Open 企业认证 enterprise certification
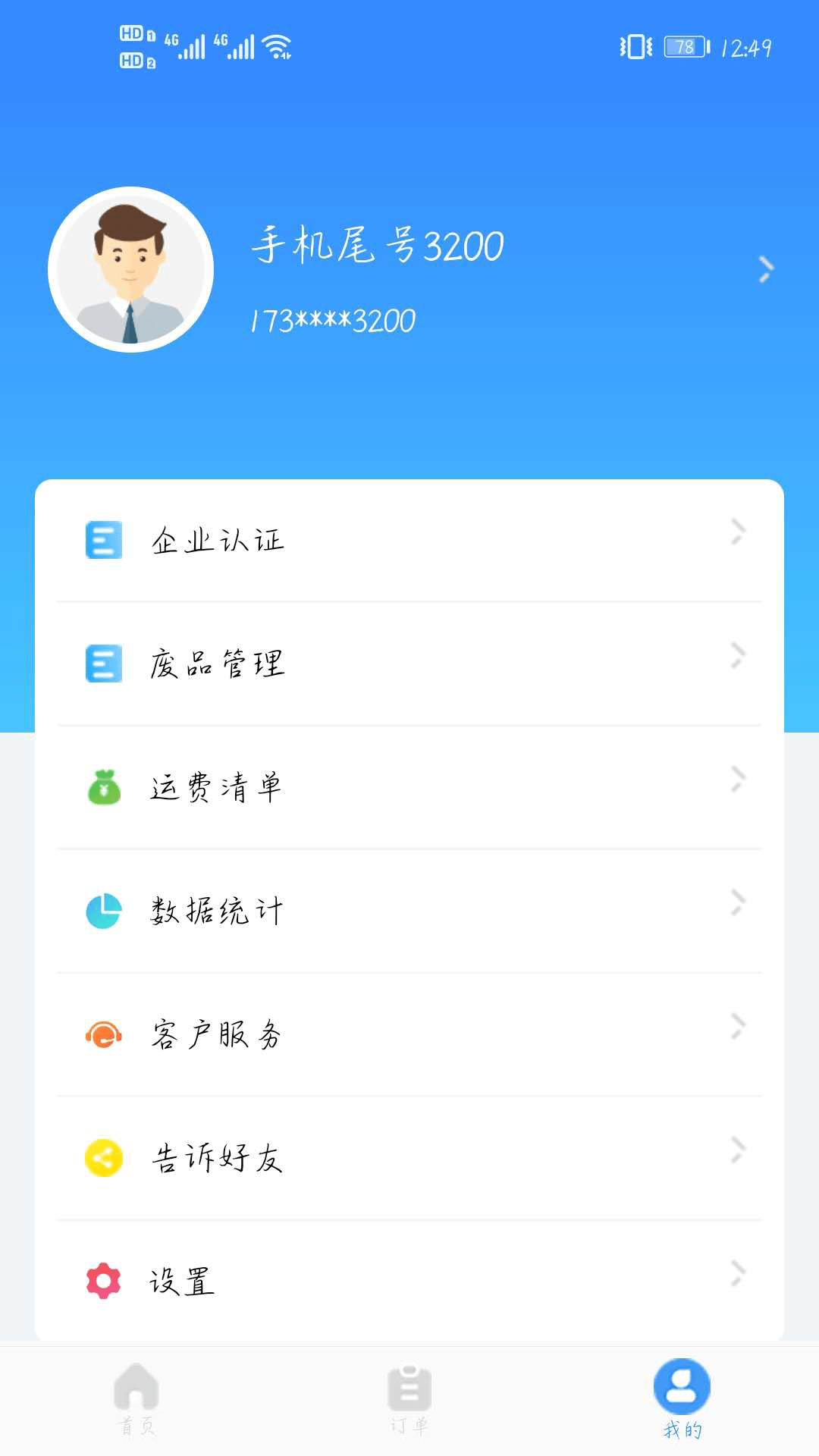Image resolution: width=819 pixels, height=1456 pixels. (x=409, y=541)
